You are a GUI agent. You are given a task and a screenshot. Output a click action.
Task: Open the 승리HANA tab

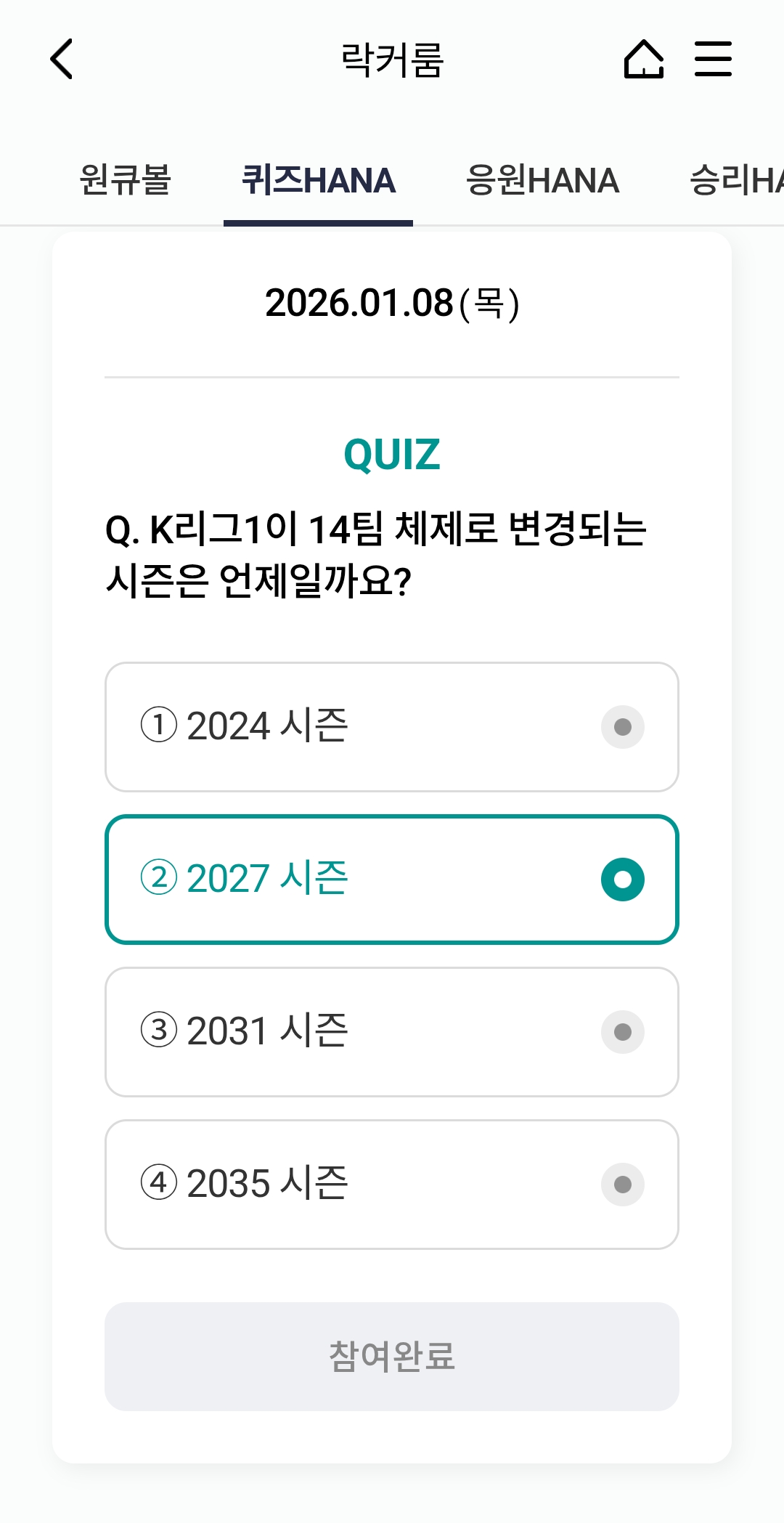[736, 180]
